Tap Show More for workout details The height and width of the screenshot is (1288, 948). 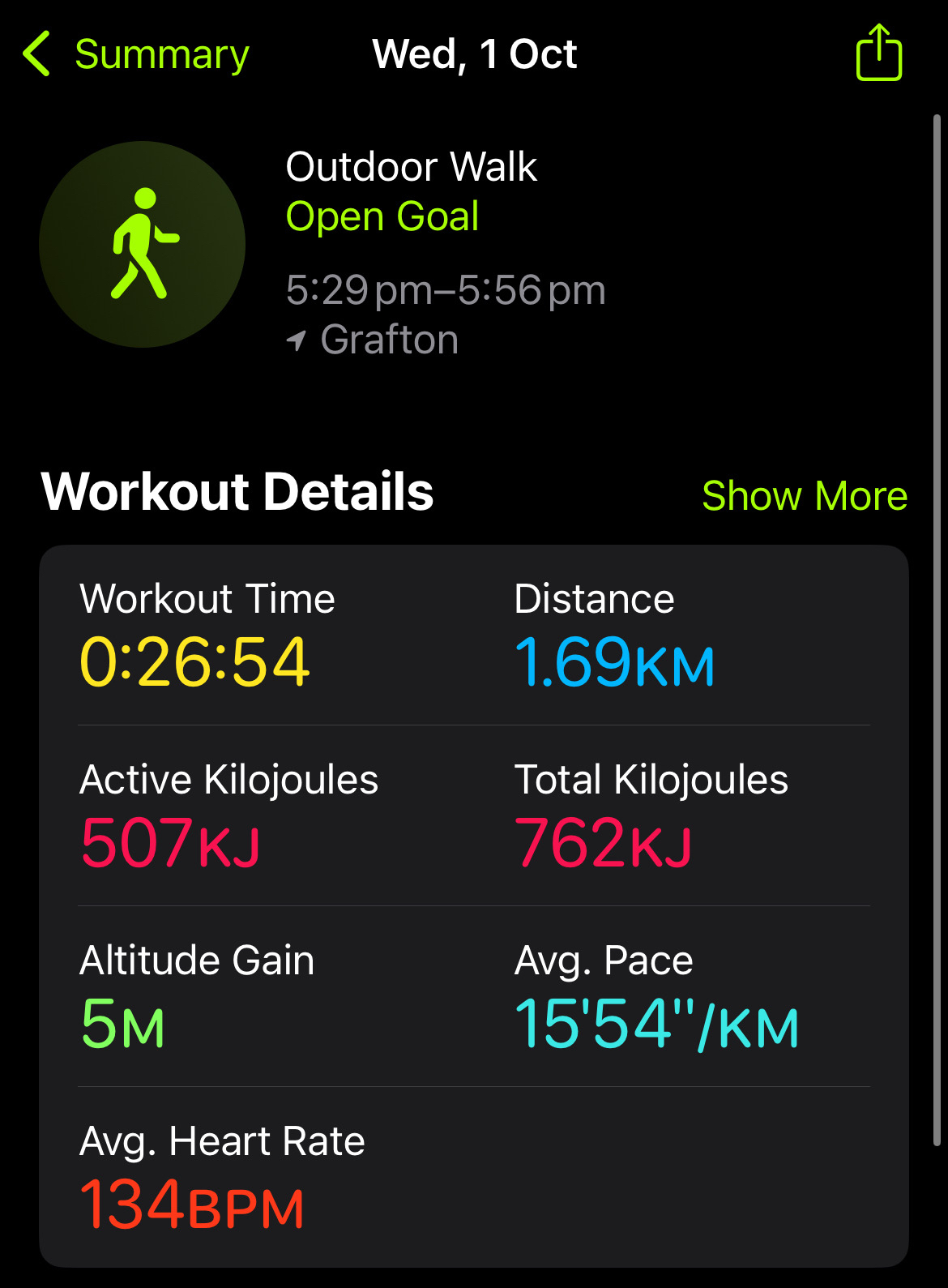click(x=804, y=495)
